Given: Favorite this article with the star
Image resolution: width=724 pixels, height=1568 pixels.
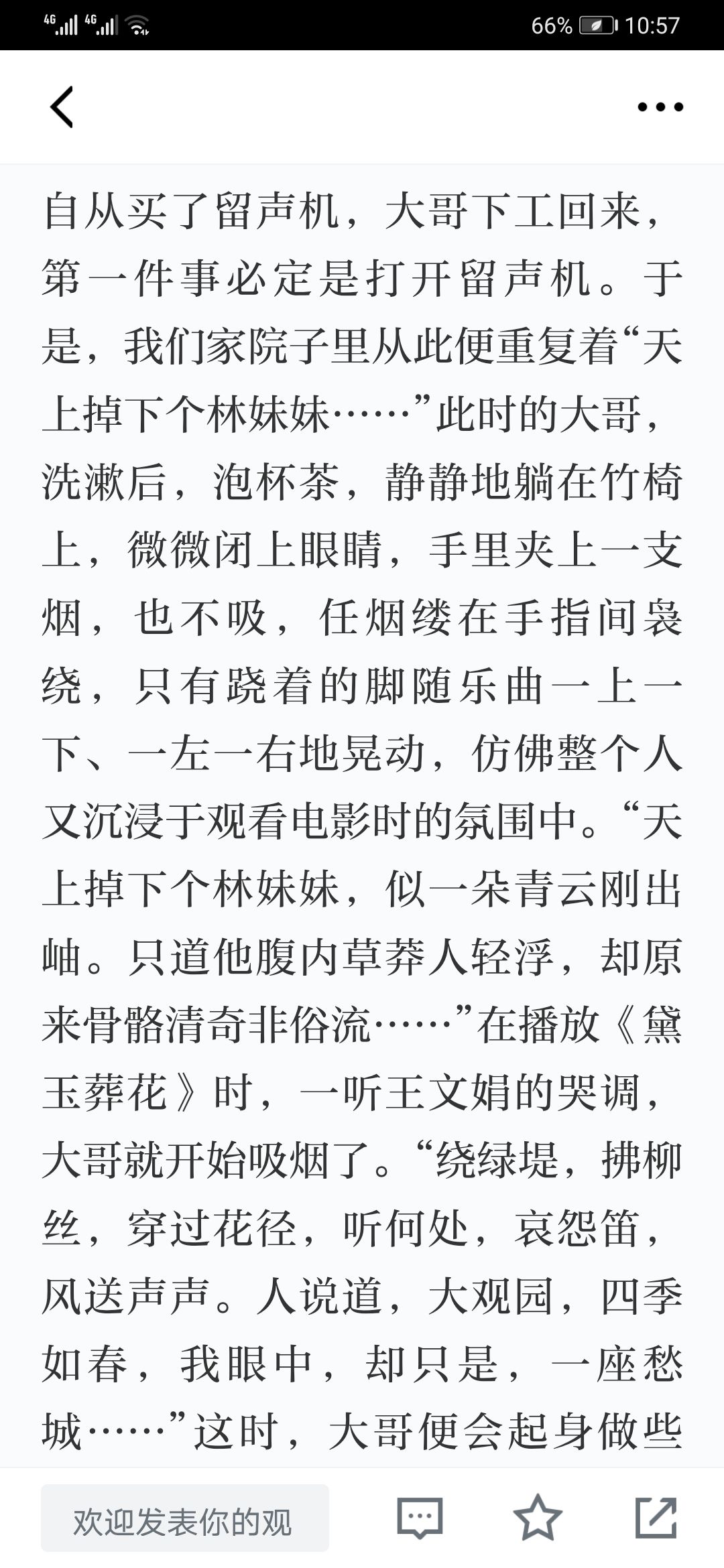Looking at the screenshot, I should click(538, 1518).
